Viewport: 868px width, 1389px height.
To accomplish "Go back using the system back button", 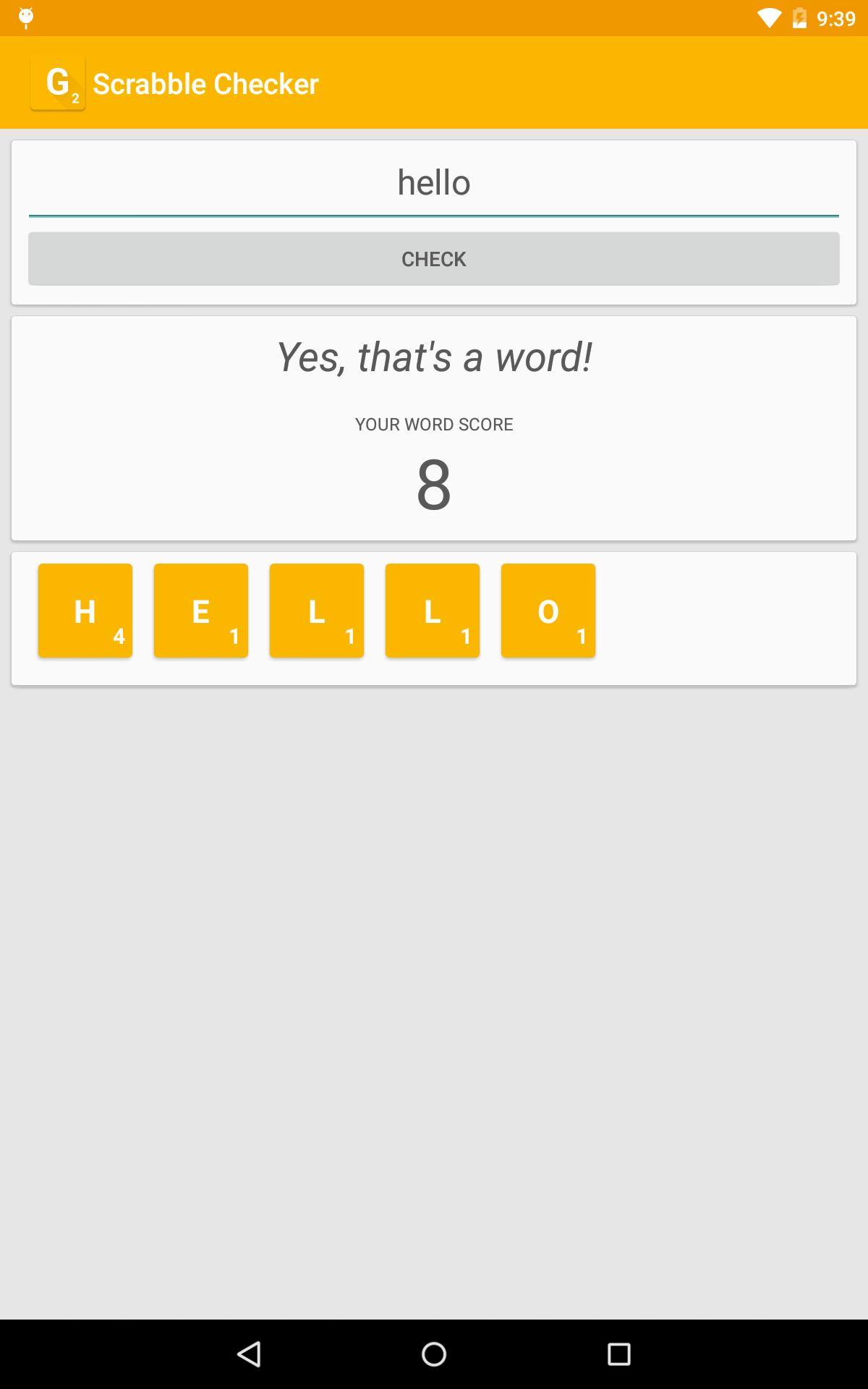I will point(249,1354).
